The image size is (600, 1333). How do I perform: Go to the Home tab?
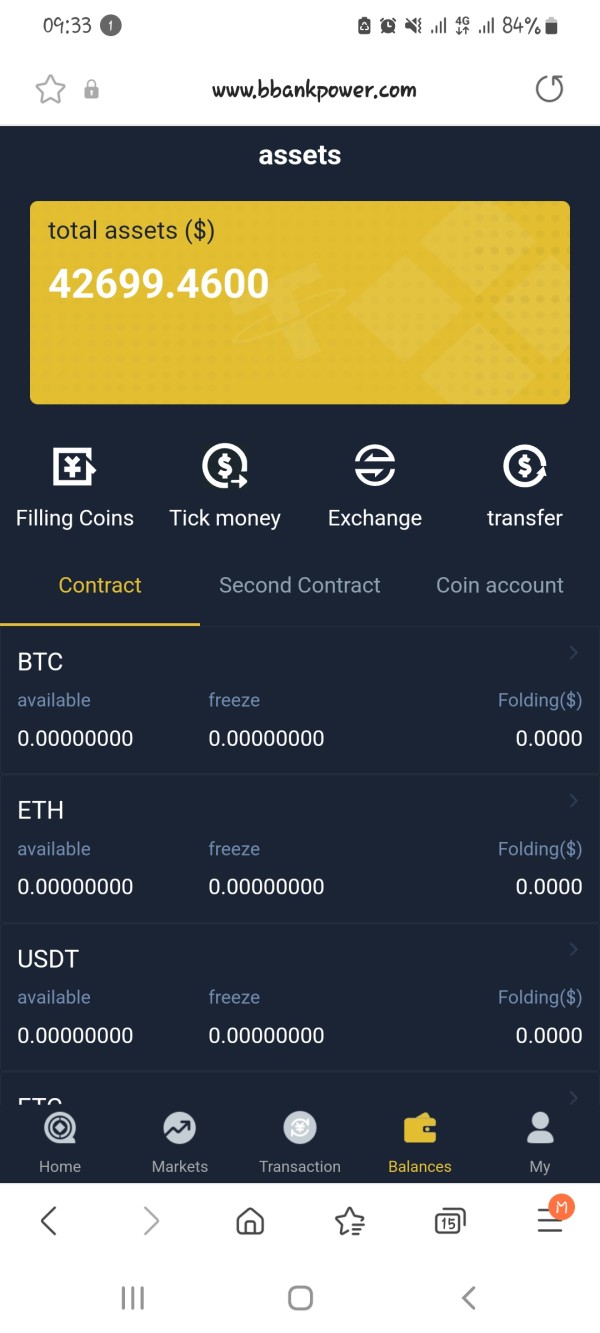tap(60, 1143)
